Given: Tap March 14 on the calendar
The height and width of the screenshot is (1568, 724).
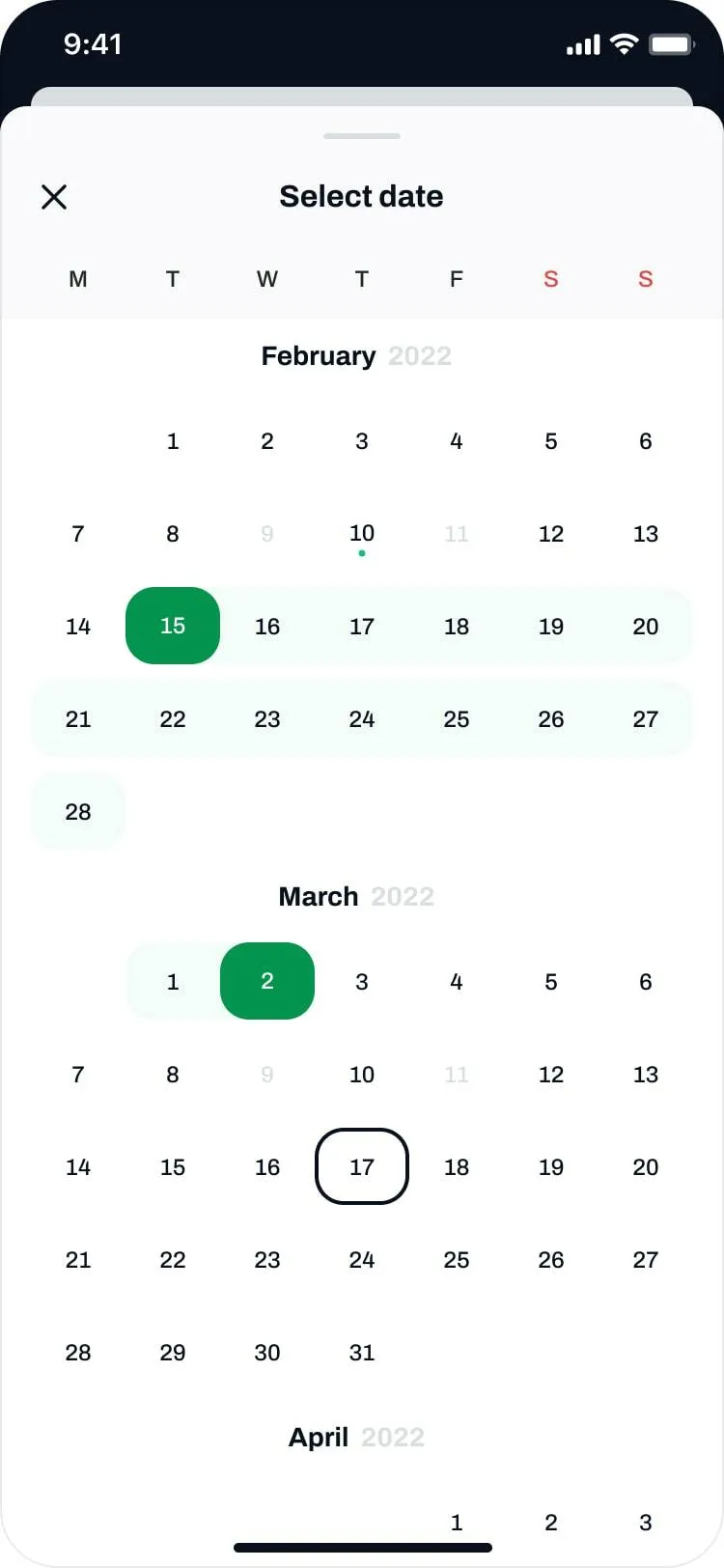Looking at the screenshot, I should (78, 1166).
